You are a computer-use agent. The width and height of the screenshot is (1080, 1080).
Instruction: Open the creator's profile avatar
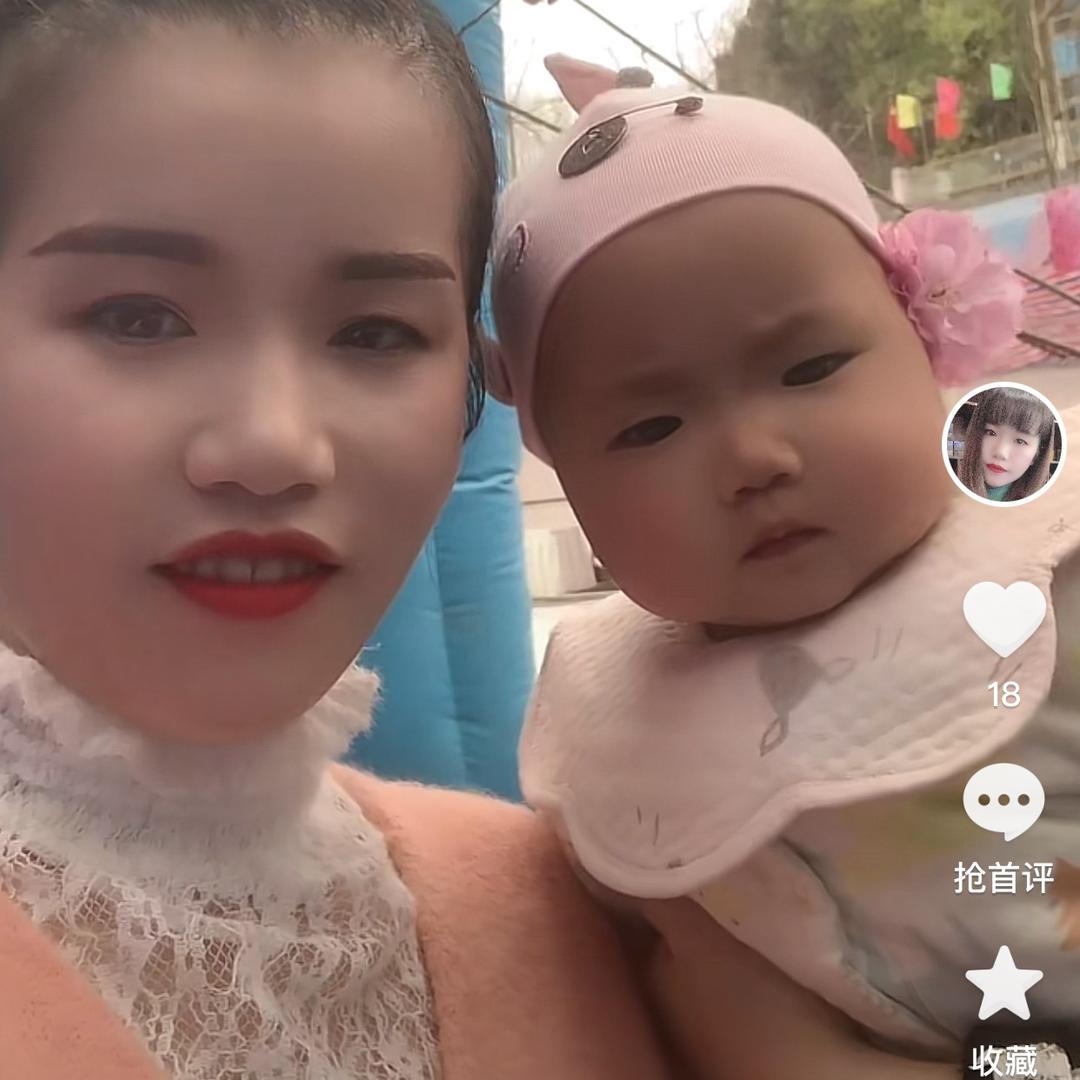point(1004,444)
